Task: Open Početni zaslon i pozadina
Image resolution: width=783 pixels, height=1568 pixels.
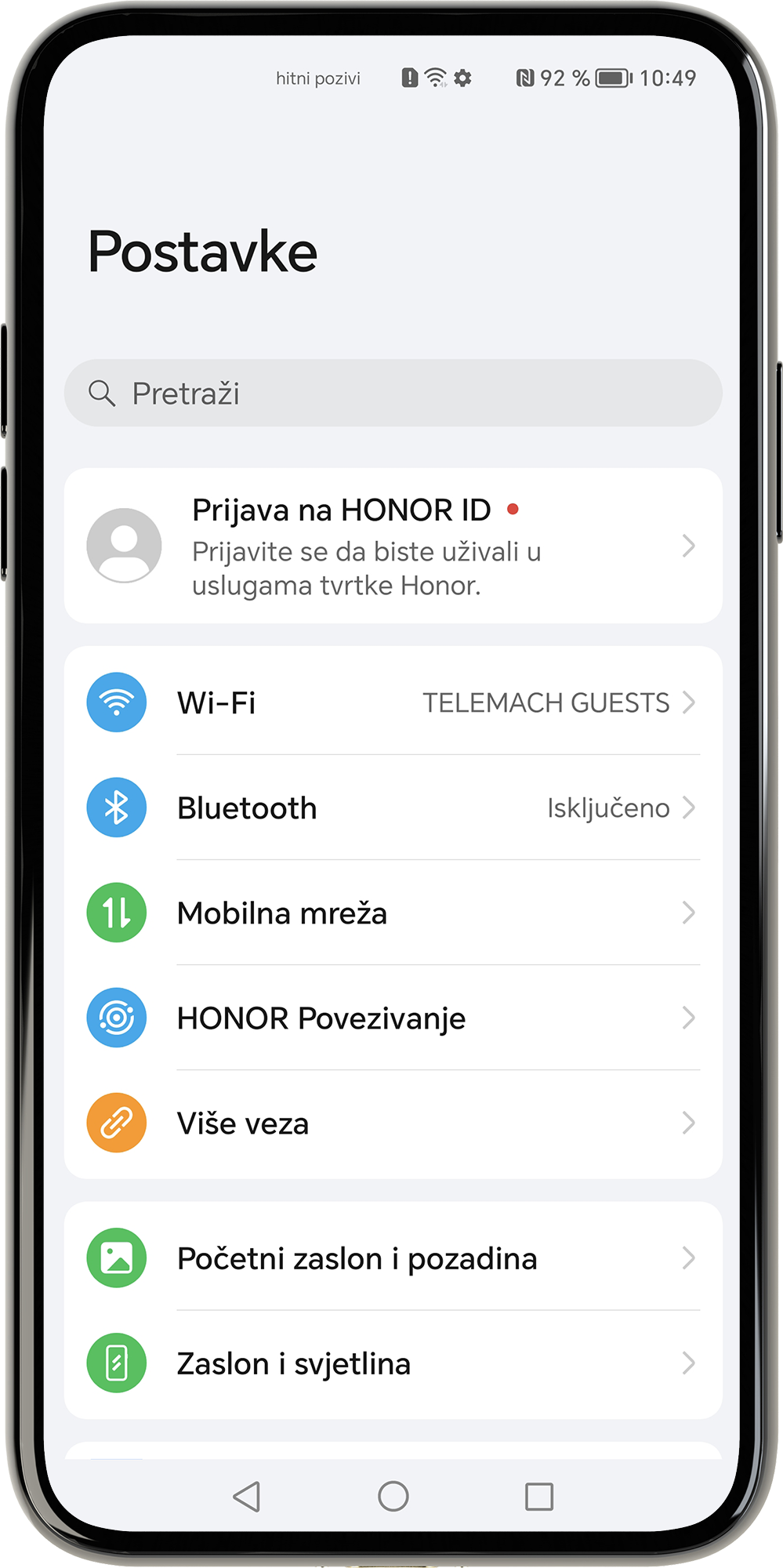Action: [x=392, y=1258]
